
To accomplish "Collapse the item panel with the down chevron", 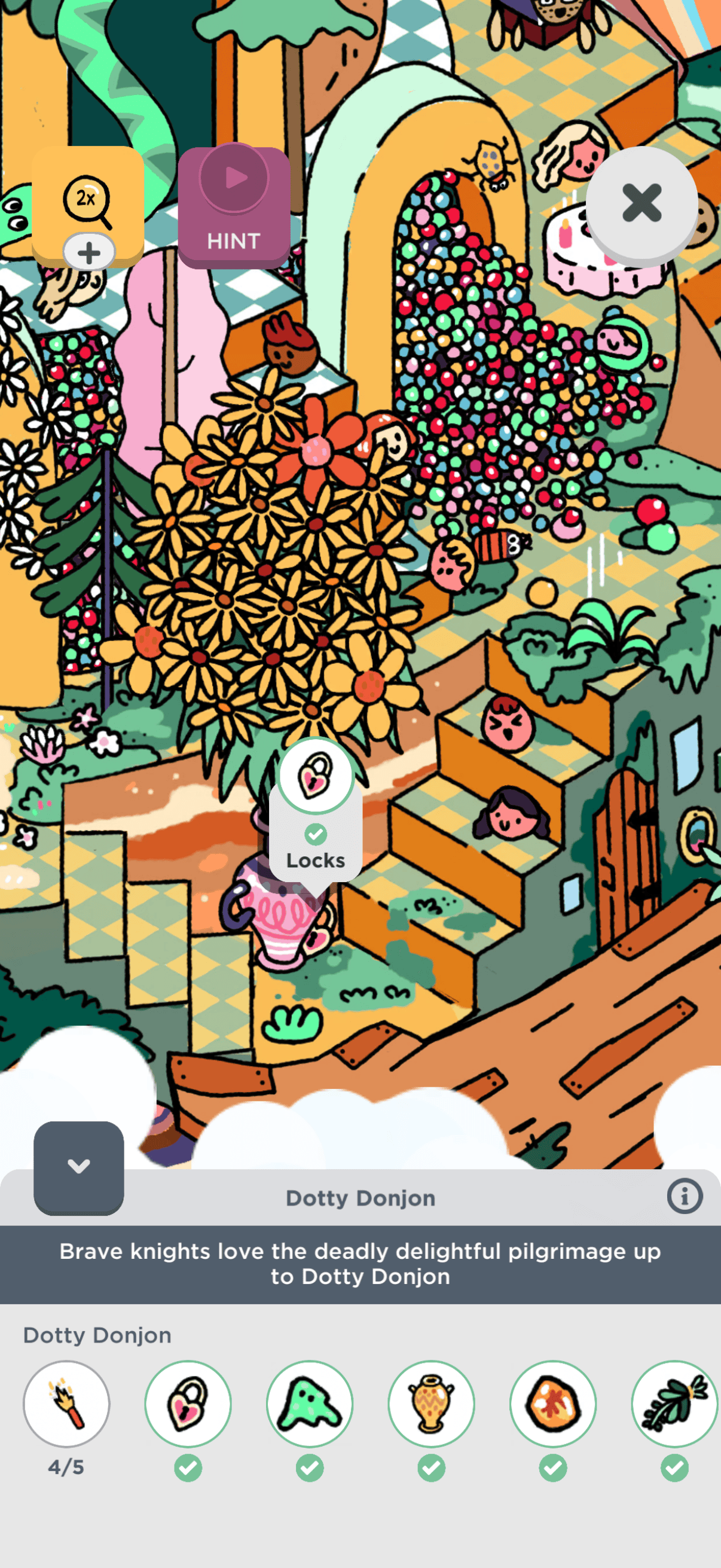I will (x=78, y=1167).
